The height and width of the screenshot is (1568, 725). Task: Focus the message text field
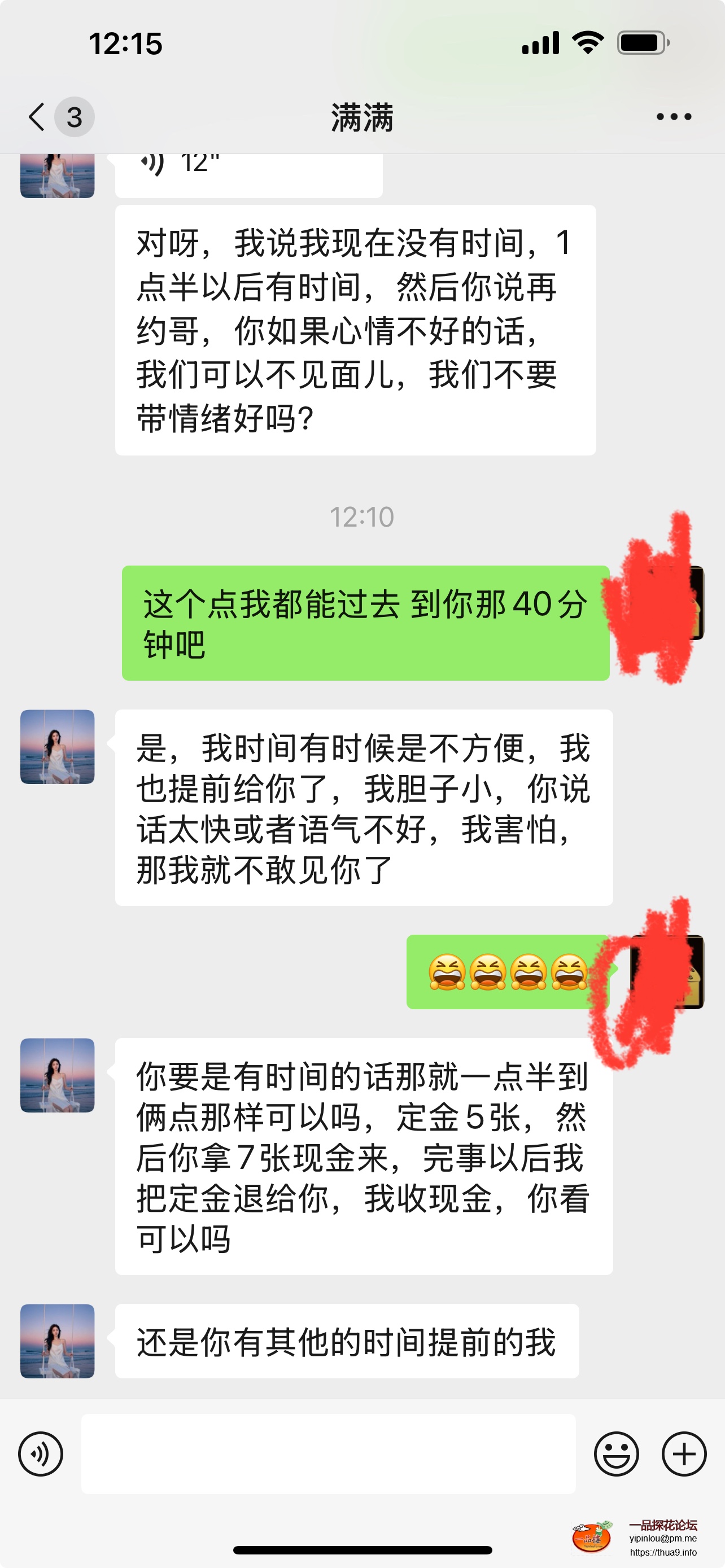point(328,1453)
